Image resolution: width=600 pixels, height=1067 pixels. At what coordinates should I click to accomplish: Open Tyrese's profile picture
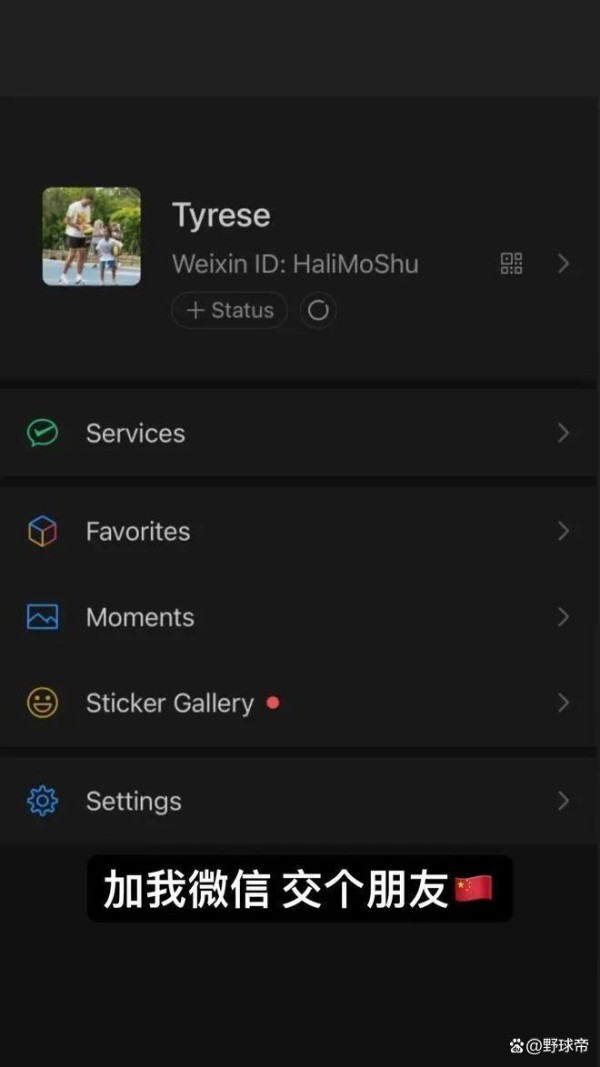(91, 237)
